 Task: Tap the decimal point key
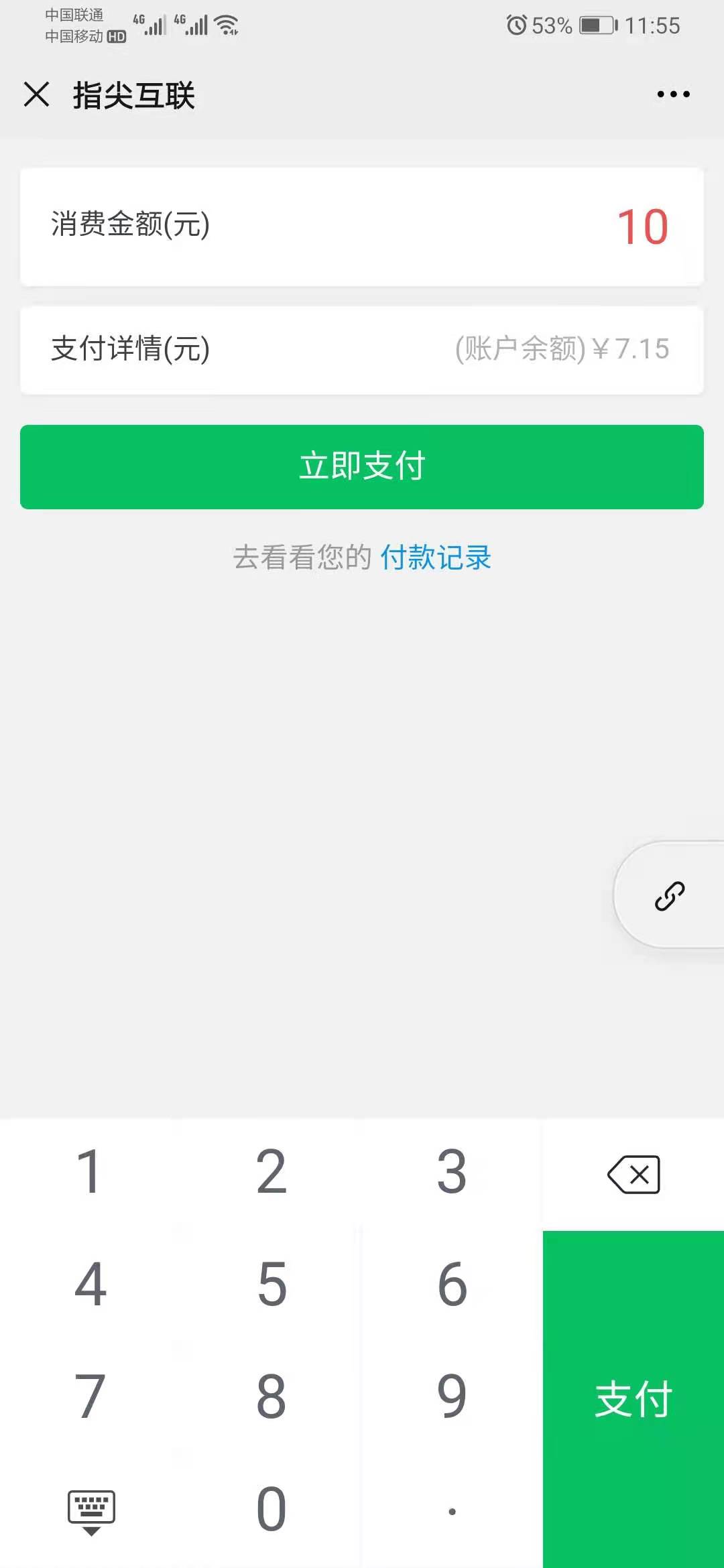click(x=452, y=1511)
